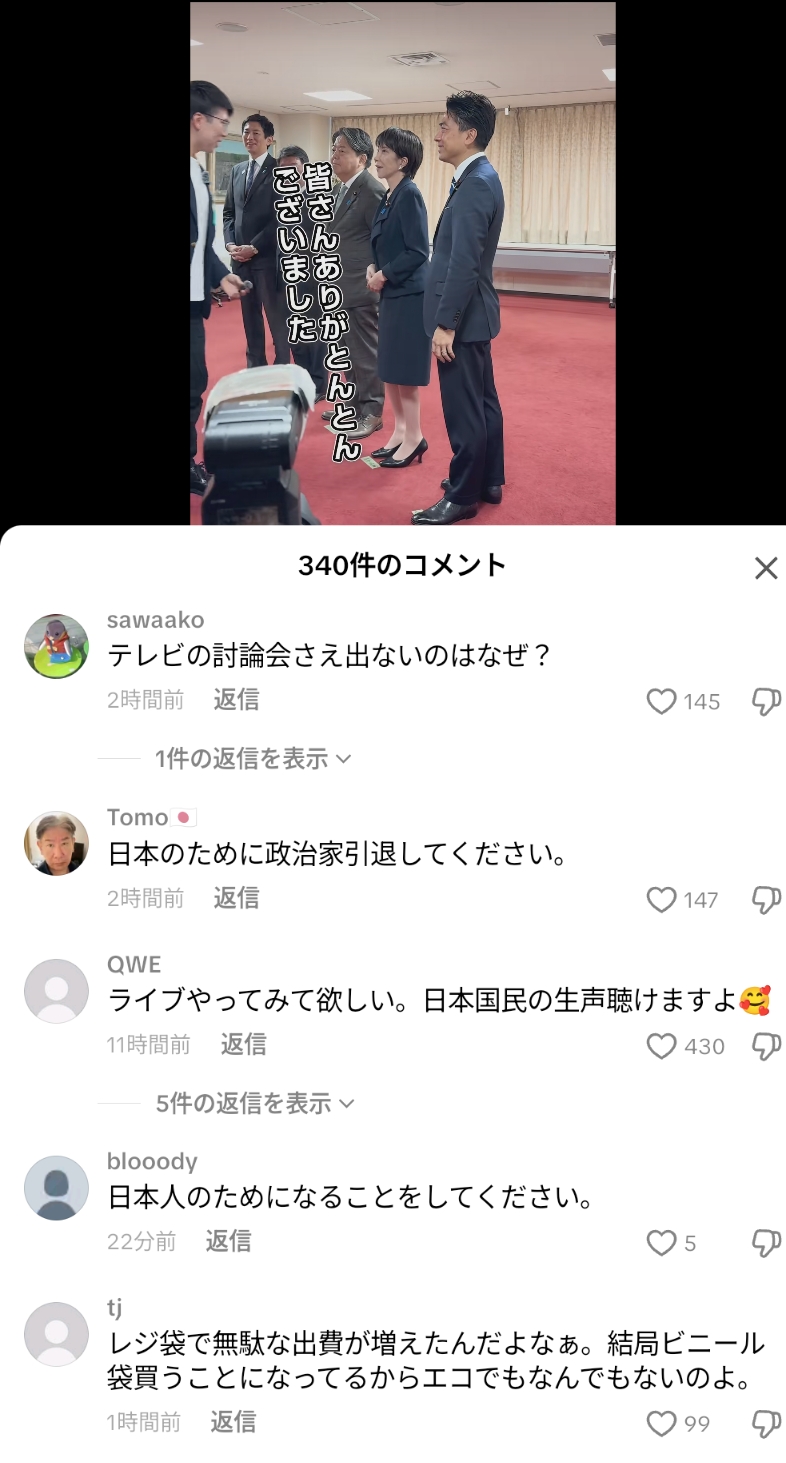The image size is (786, 1463).
Task: Open blooody's profile avatar
Action: click(56, 1187)
